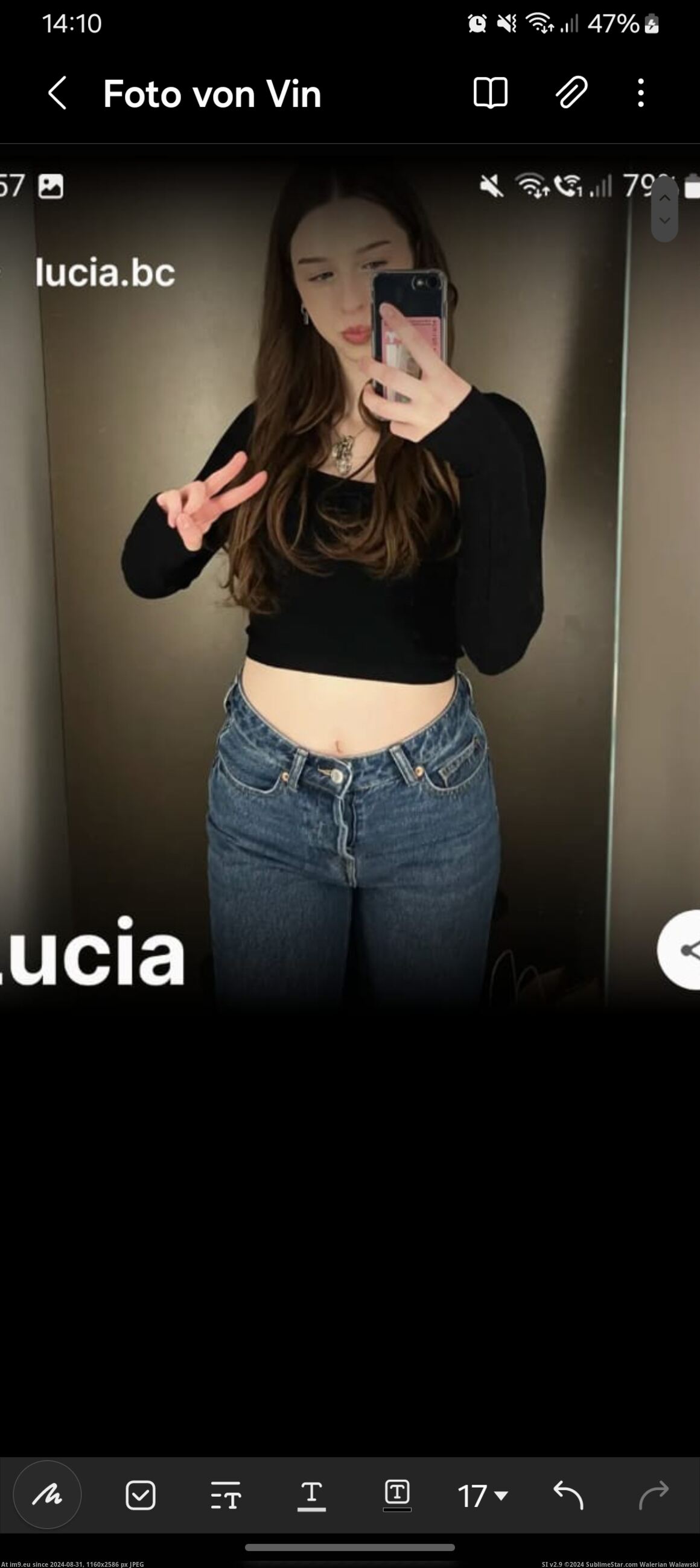Change the text color

point(311,1495)
